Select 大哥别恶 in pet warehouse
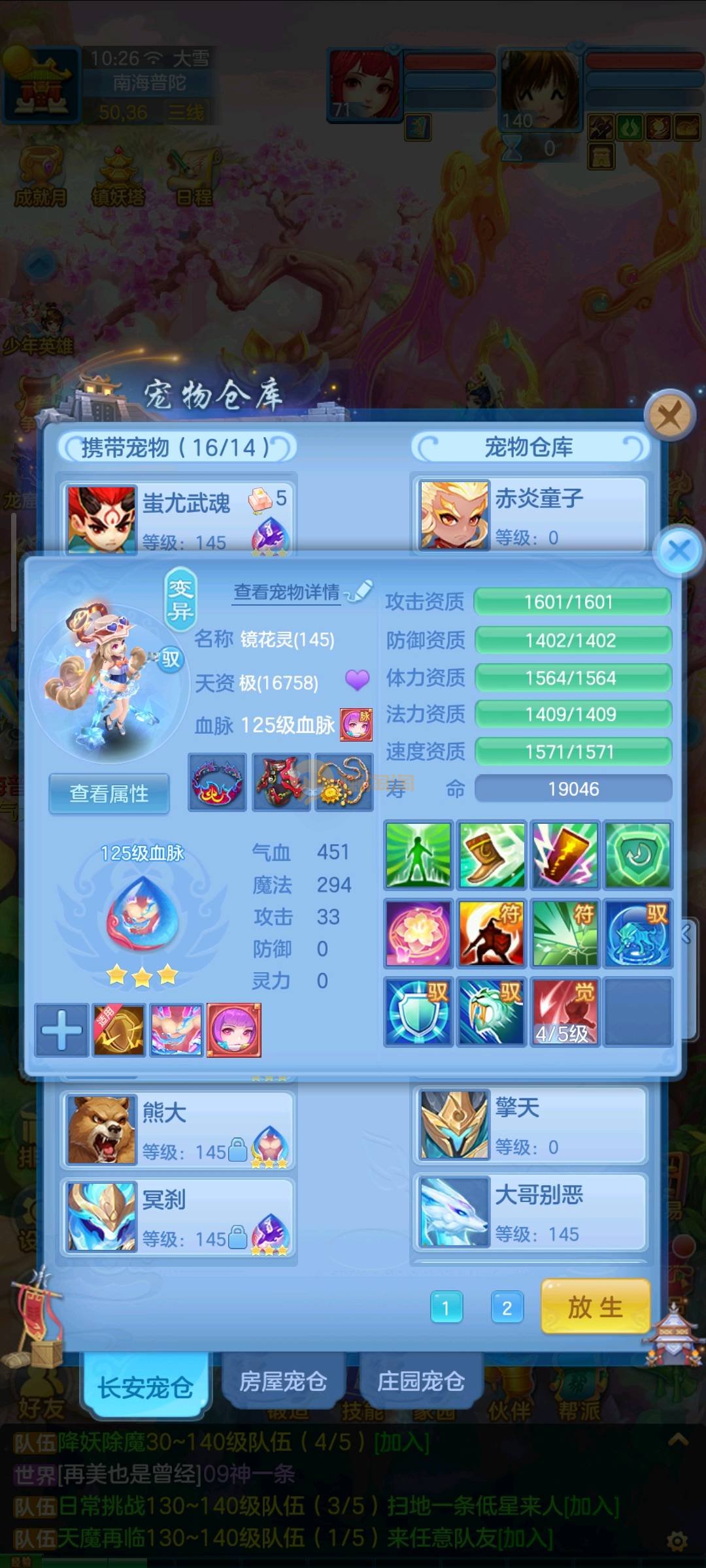Screen dimensions: 706x1568 [529, 1212]
